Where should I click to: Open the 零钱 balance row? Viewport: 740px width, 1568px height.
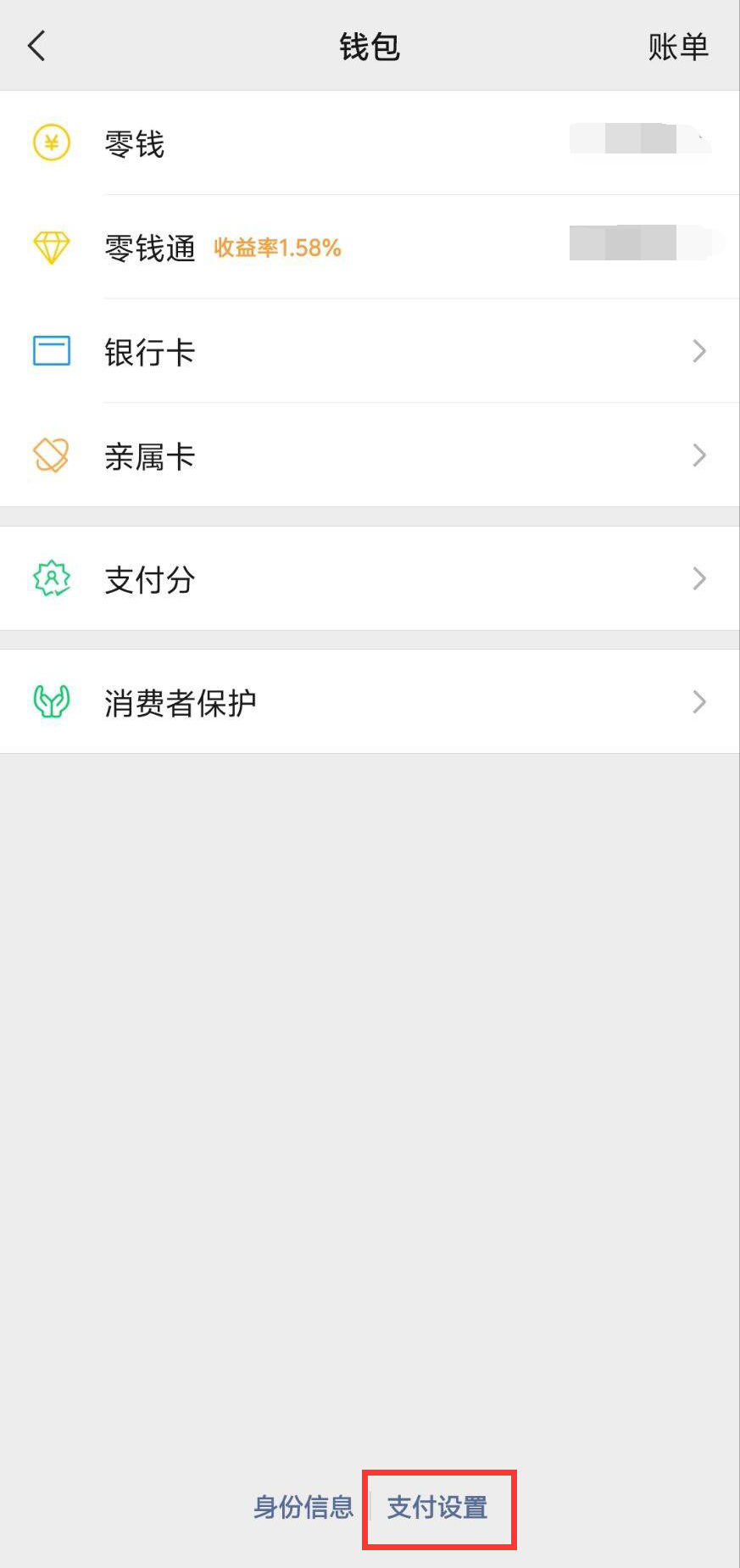click(370, 143)
